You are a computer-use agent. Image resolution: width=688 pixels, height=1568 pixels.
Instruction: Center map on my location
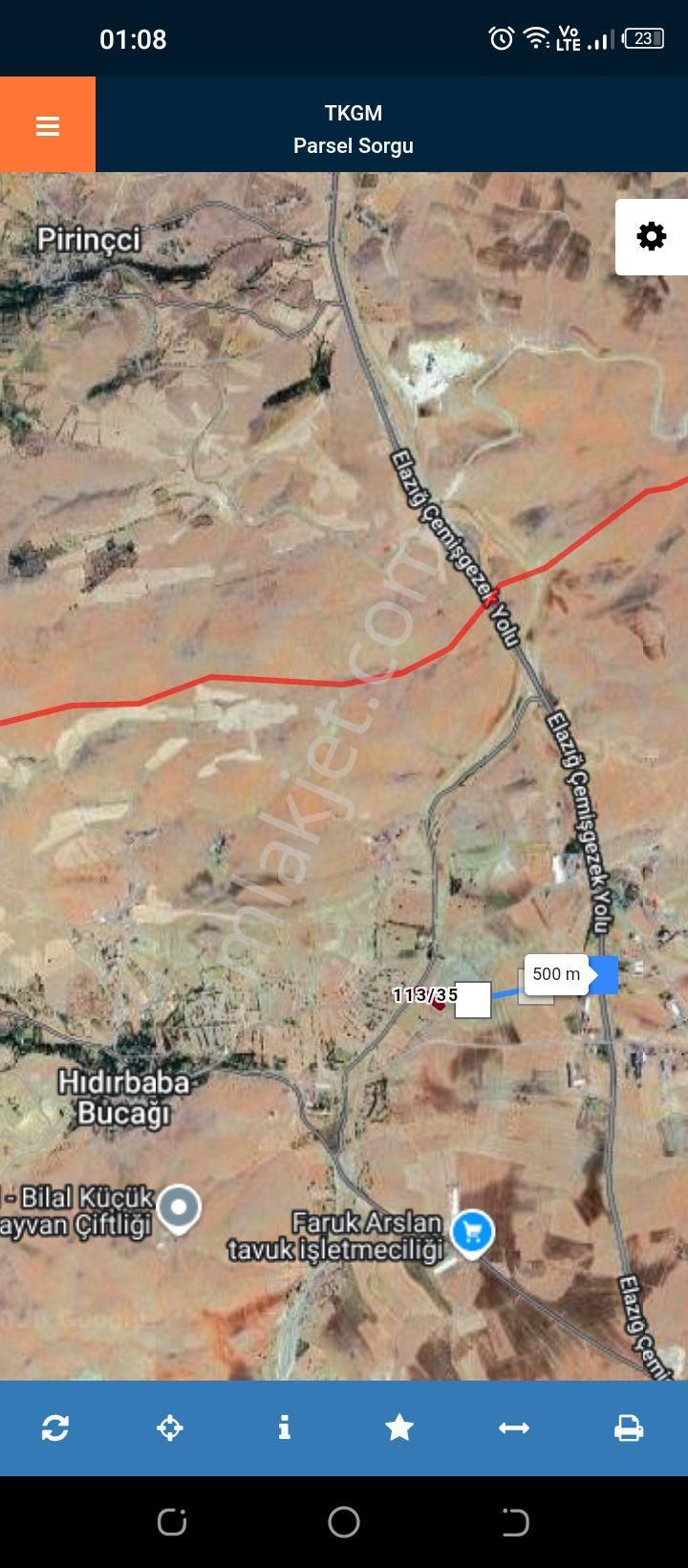point(170,1427)
